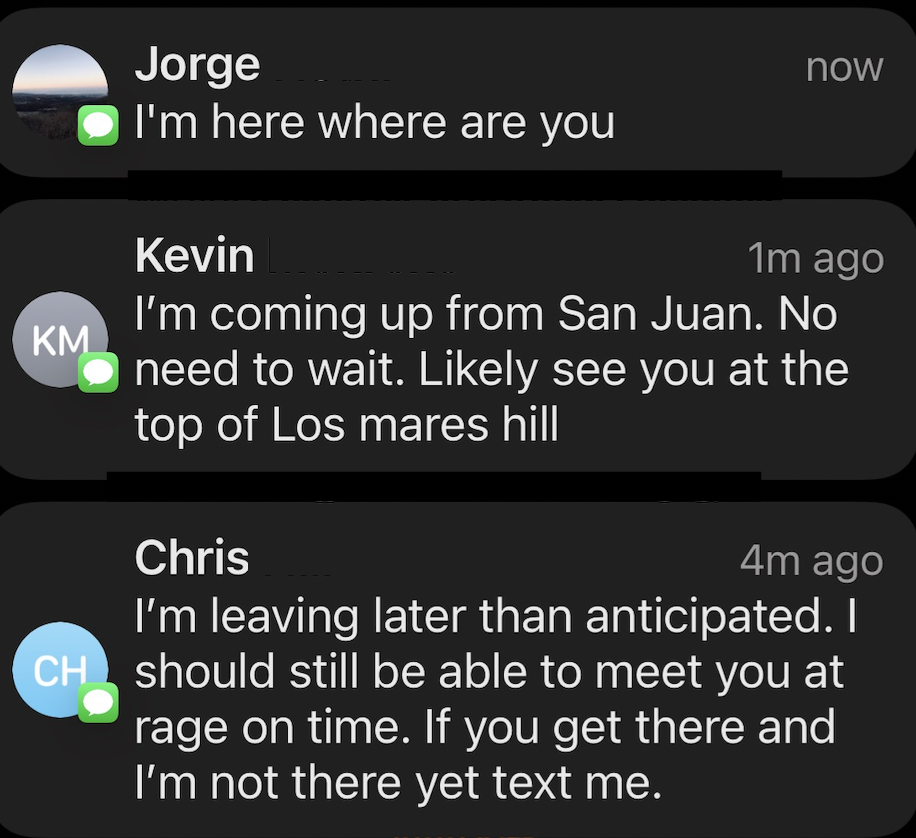The width and height of the screenshot is (916, 838).
Task: Open Chris's notification about leaving later
Action: click(458, 670)
